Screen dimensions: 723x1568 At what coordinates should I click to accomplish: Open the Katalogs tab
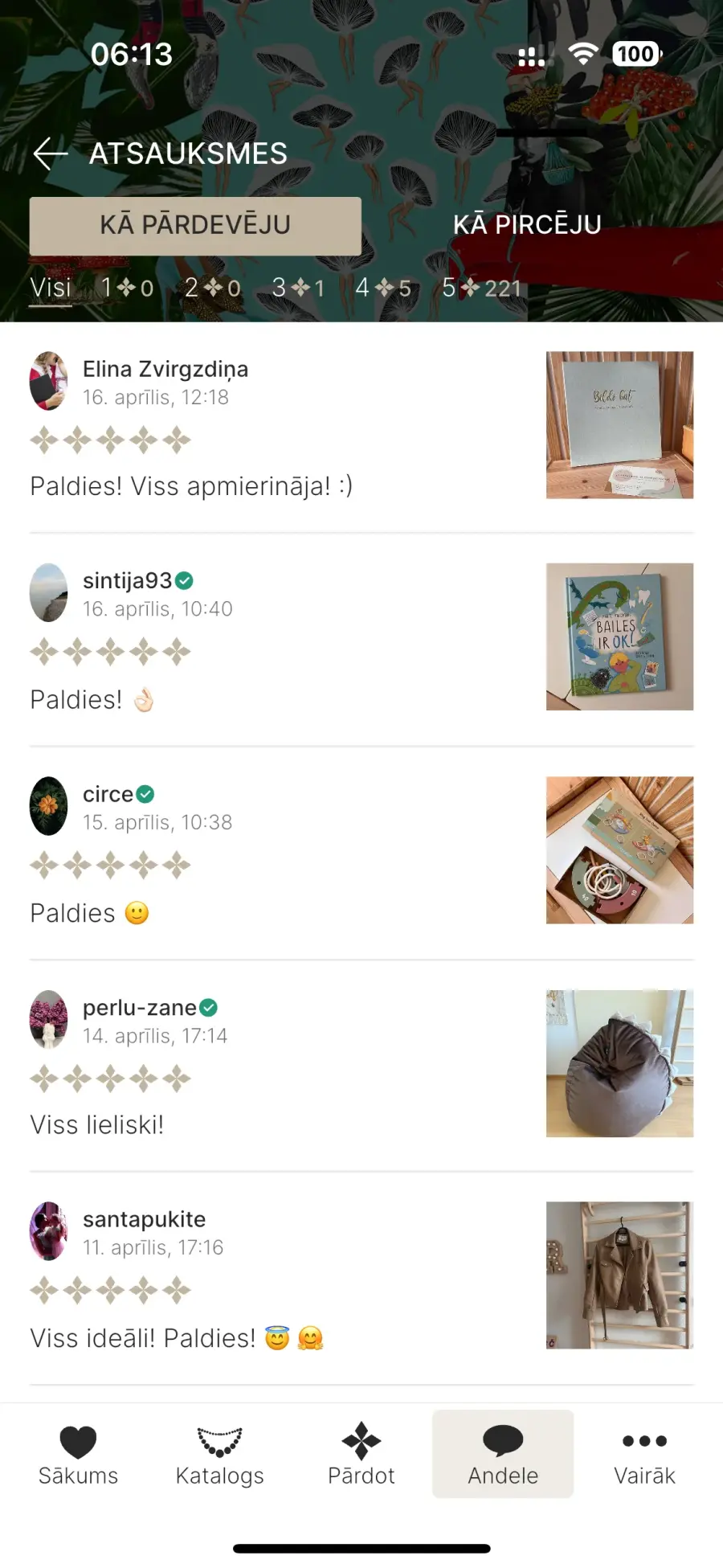pyautogui.click(x=219, y=1454)
